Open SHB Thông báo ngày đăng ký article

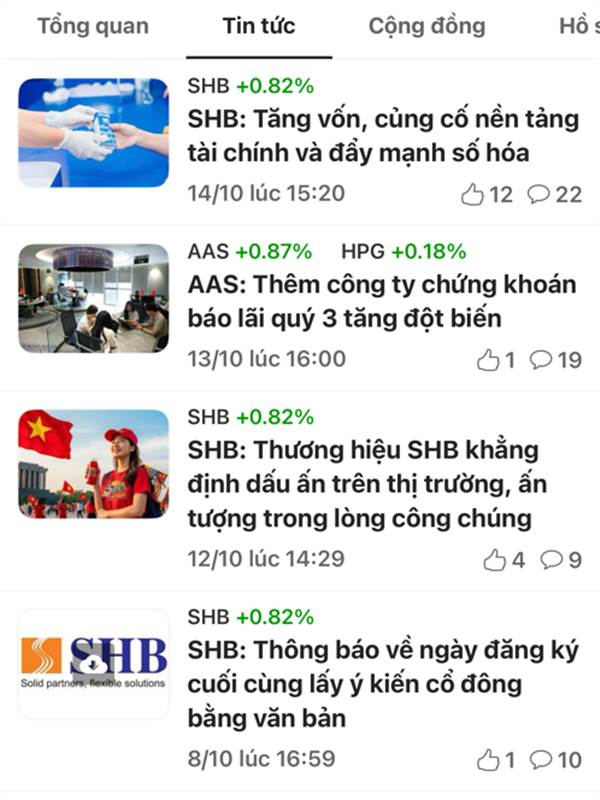click(x=383, y=684)
